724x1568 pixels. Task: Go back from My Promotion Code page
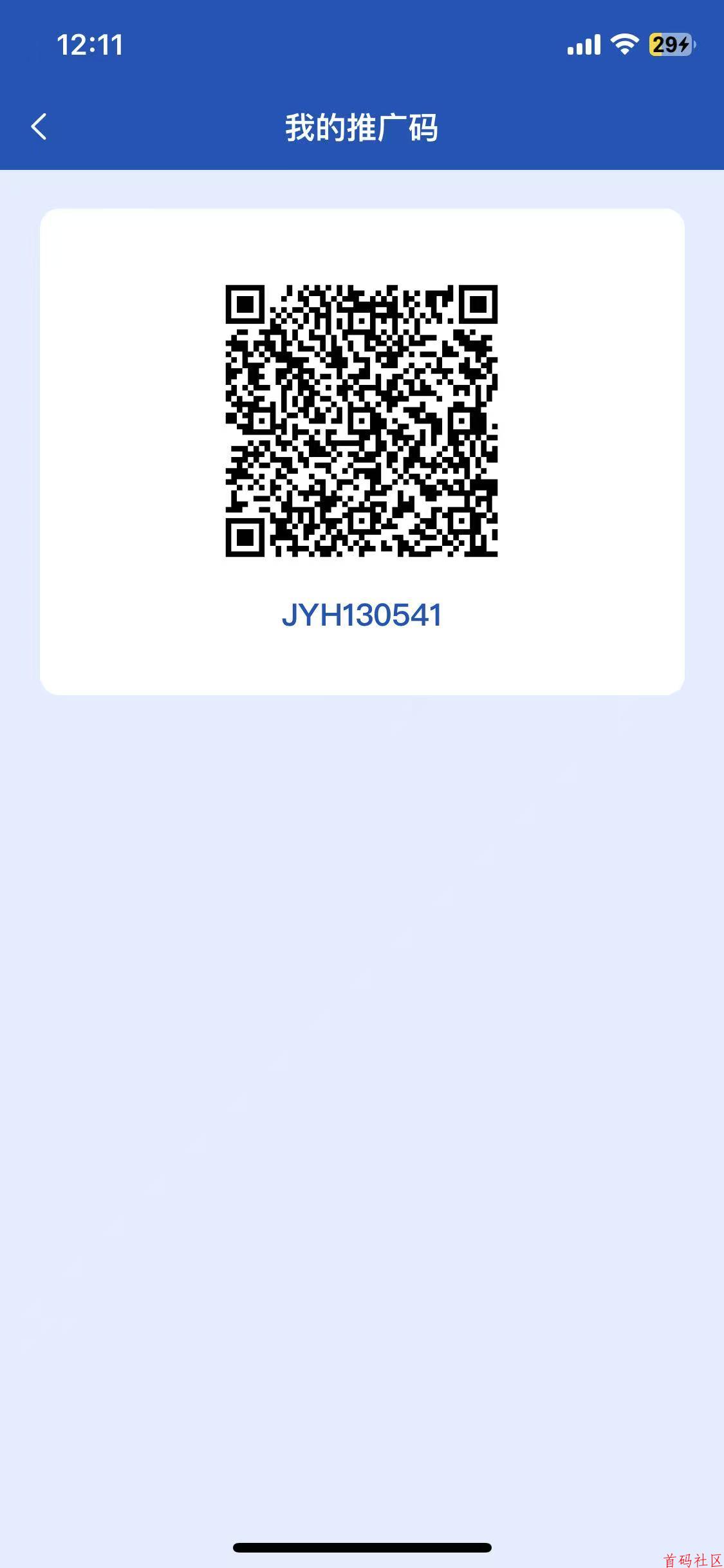coord(39,126)
